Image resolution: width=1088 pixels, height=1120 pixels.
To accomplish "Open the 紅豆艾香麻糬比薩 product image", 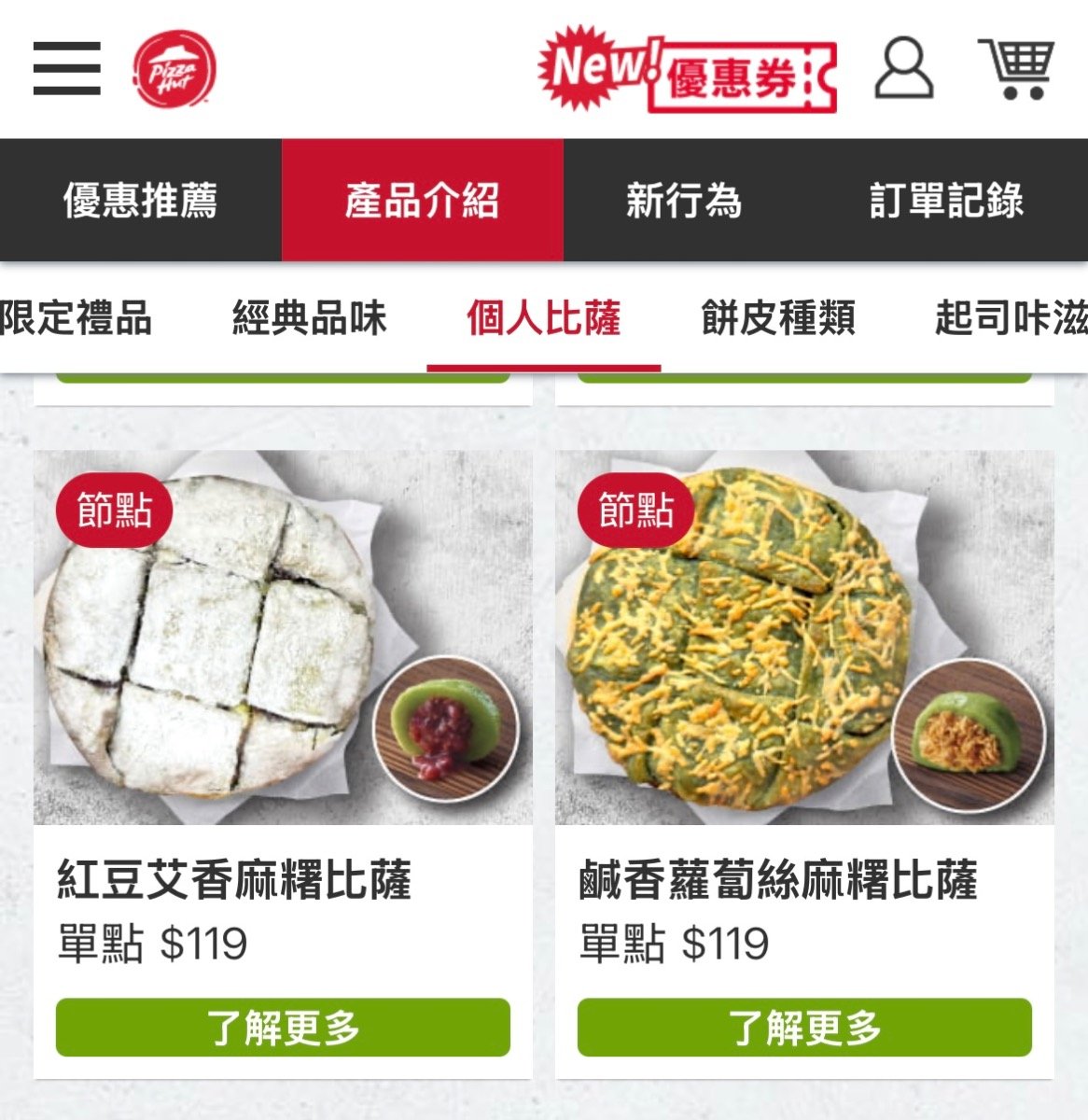I will click(283, 638).
